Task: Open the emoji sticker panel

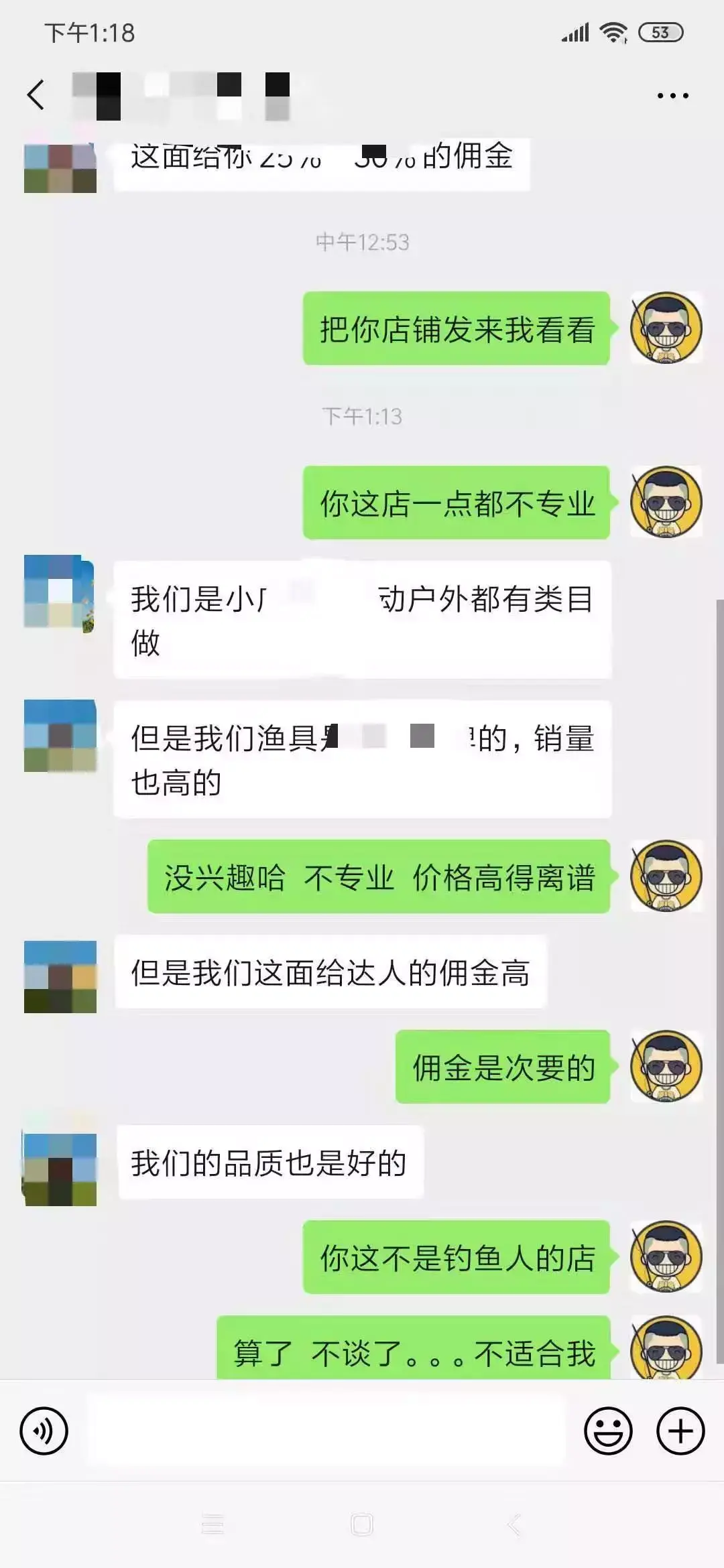Action: tap(608, 1431)
